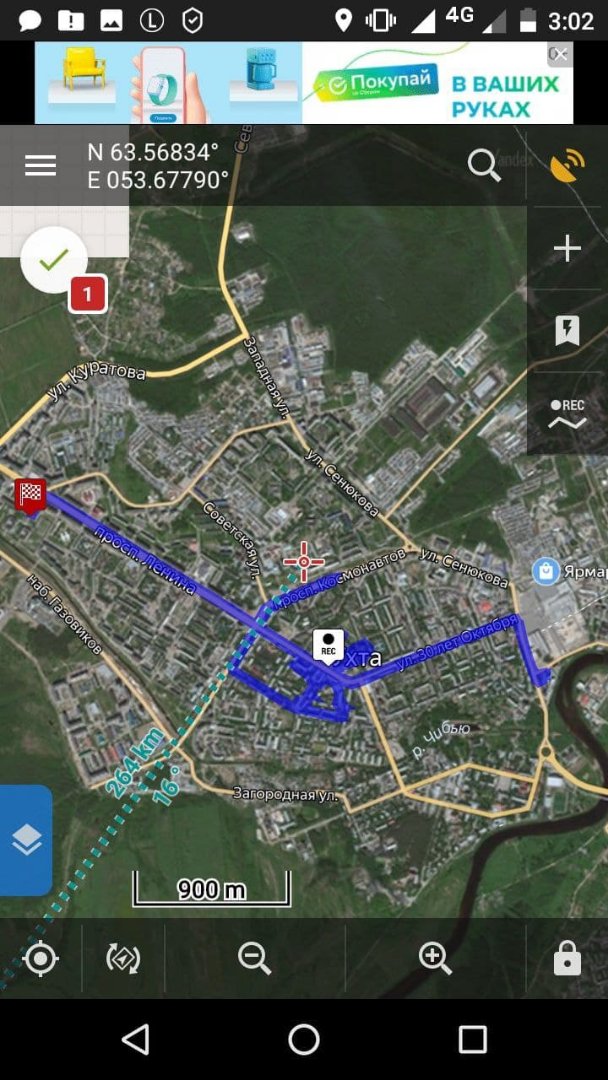Add a new point with plus button
608x1080 pixels.
(x=567, y=248)
